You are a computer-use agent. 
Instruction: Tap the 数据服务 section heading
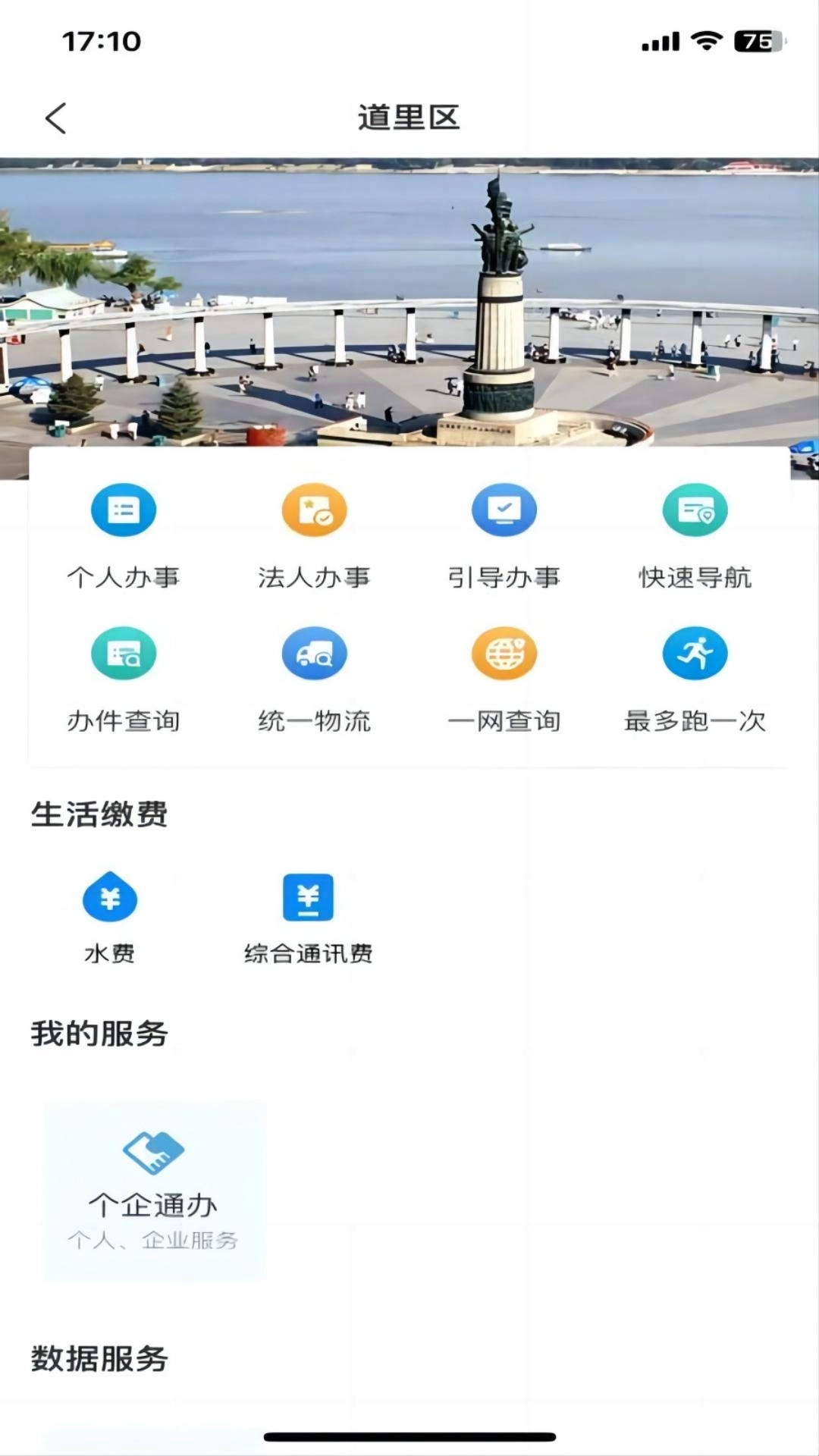pyautogui.click(x=99, y=1360)
